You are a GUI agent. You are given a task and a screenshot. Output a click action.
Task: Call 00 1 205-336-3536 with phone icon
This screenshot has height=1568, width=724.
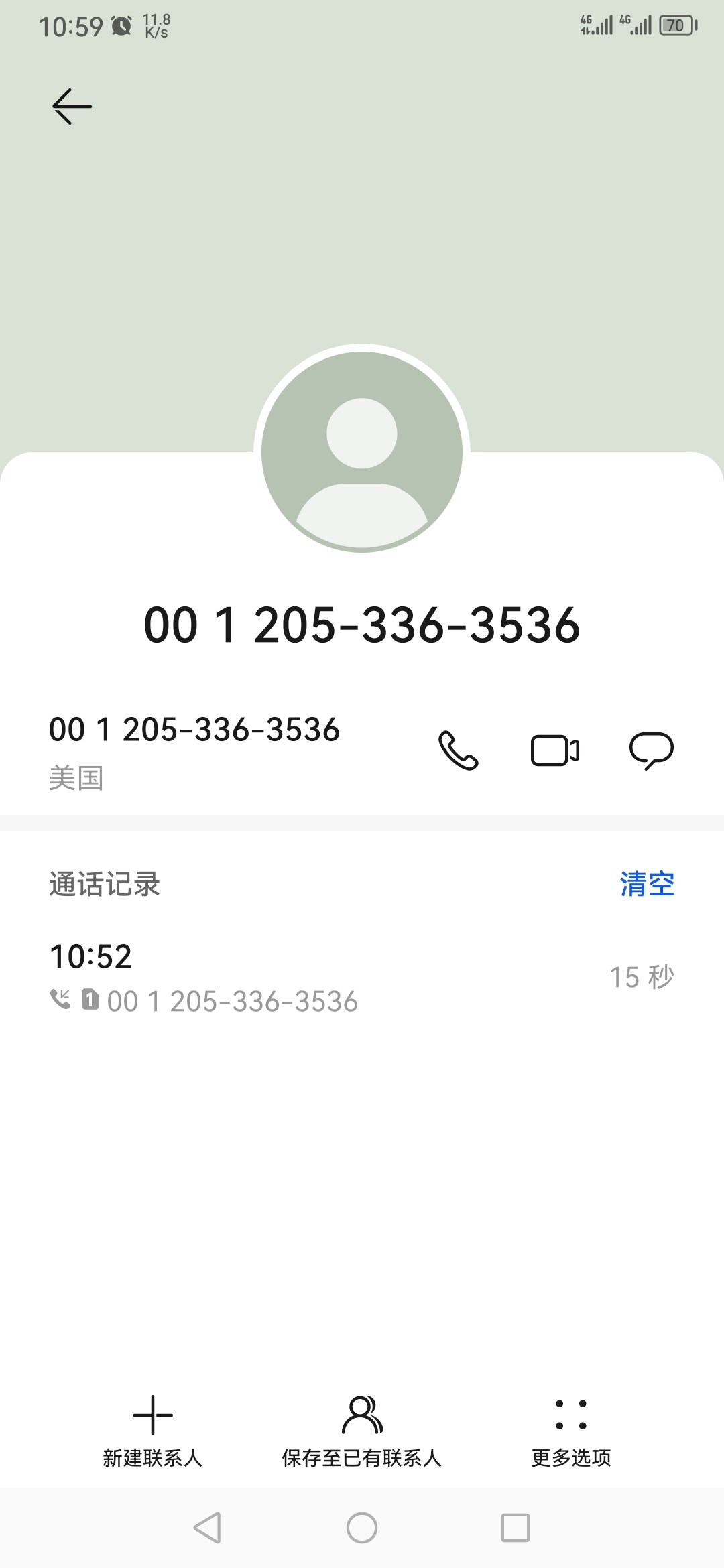pos(458,750)
